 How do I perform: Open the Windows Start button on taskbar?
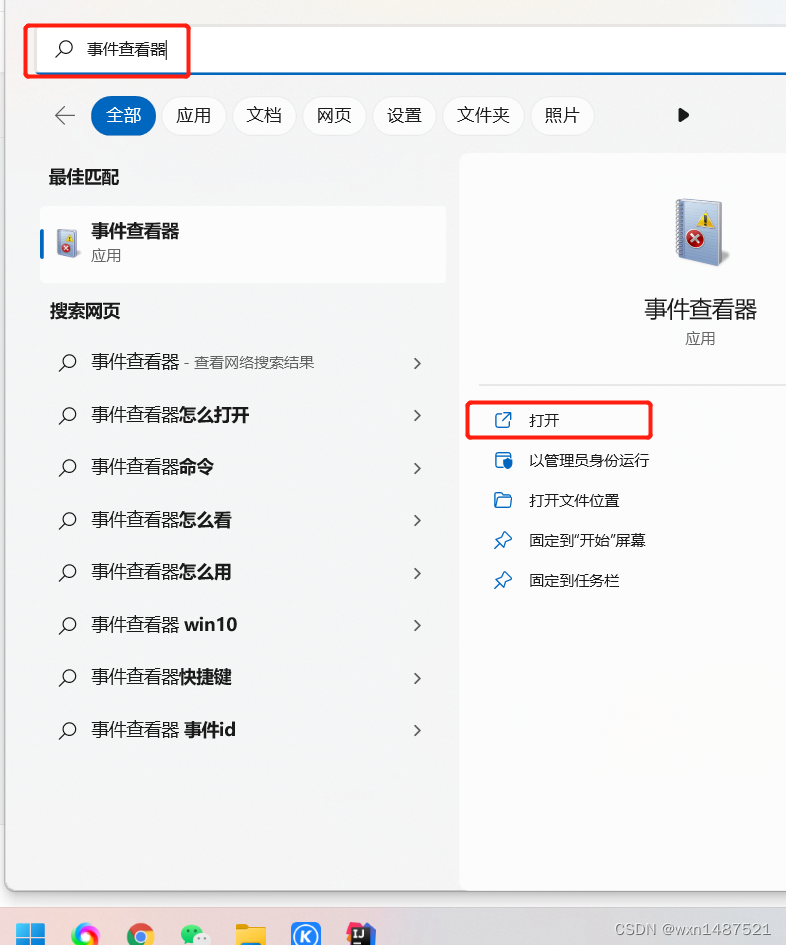pyautogui.click(x=30, y=932)
